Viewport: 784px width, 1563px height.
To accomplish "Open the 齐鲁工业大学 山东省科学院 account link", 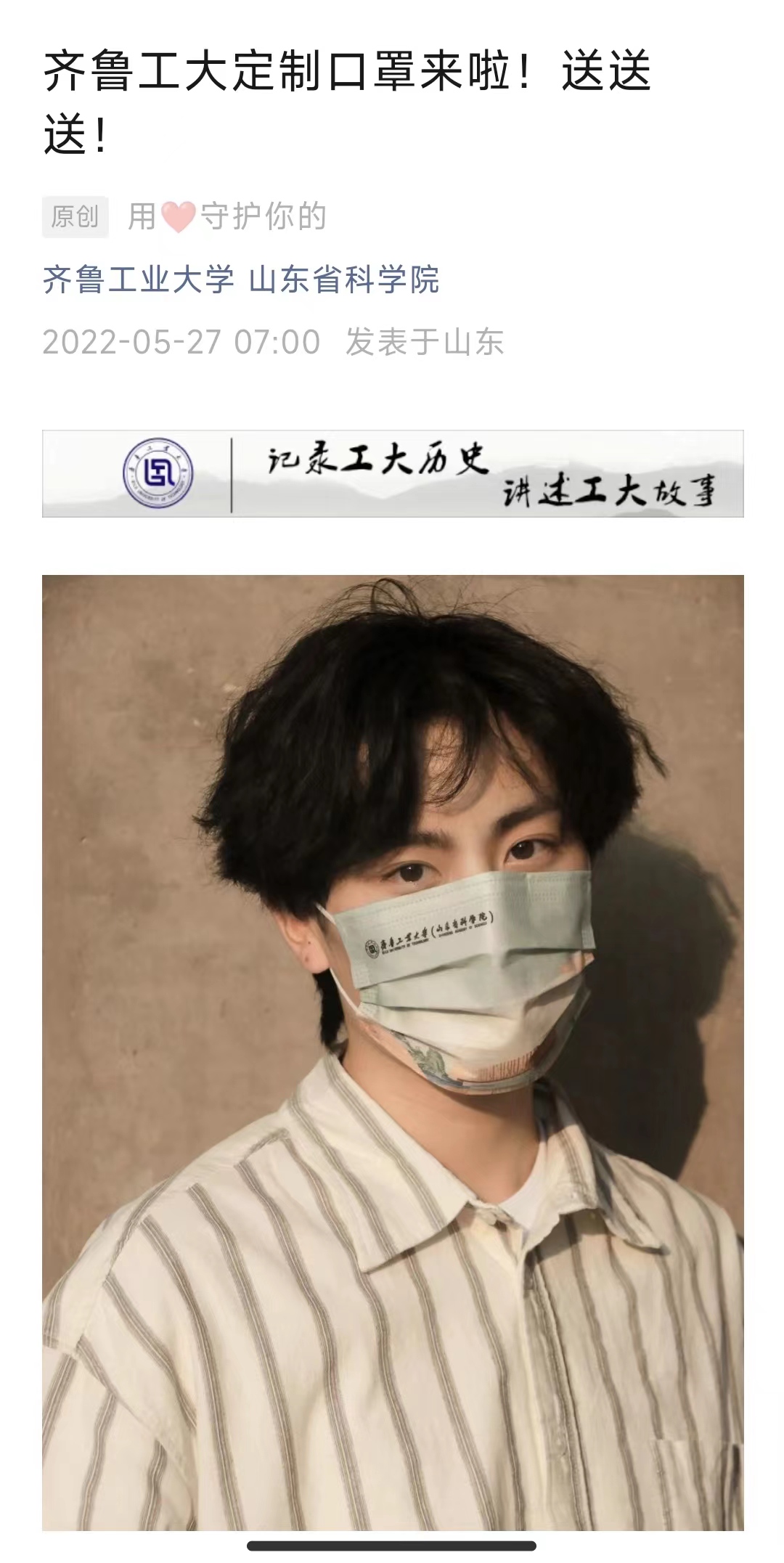I will 241,280.
